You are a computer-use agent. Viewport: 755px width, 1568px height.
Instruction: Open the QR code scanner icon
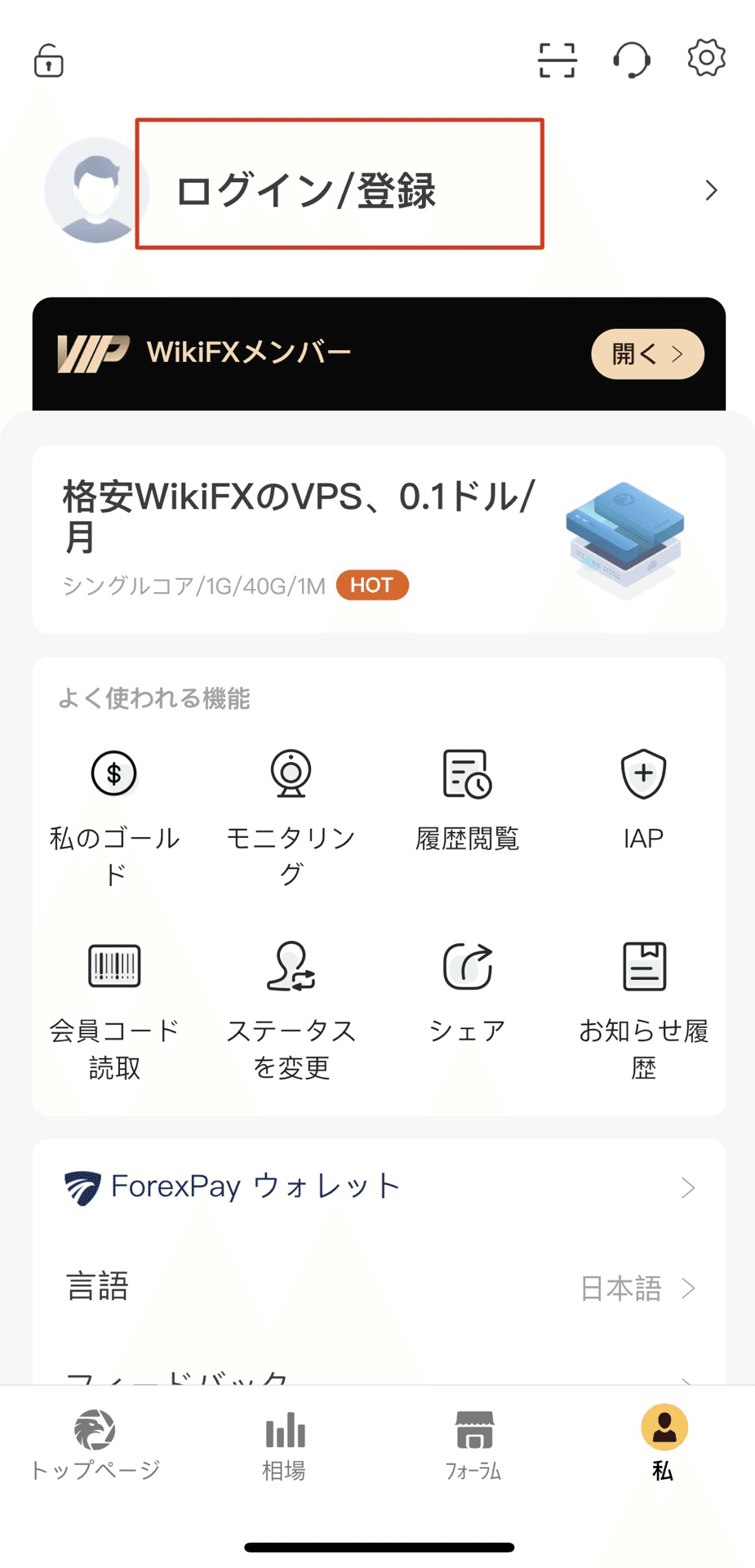pos(558,60)
